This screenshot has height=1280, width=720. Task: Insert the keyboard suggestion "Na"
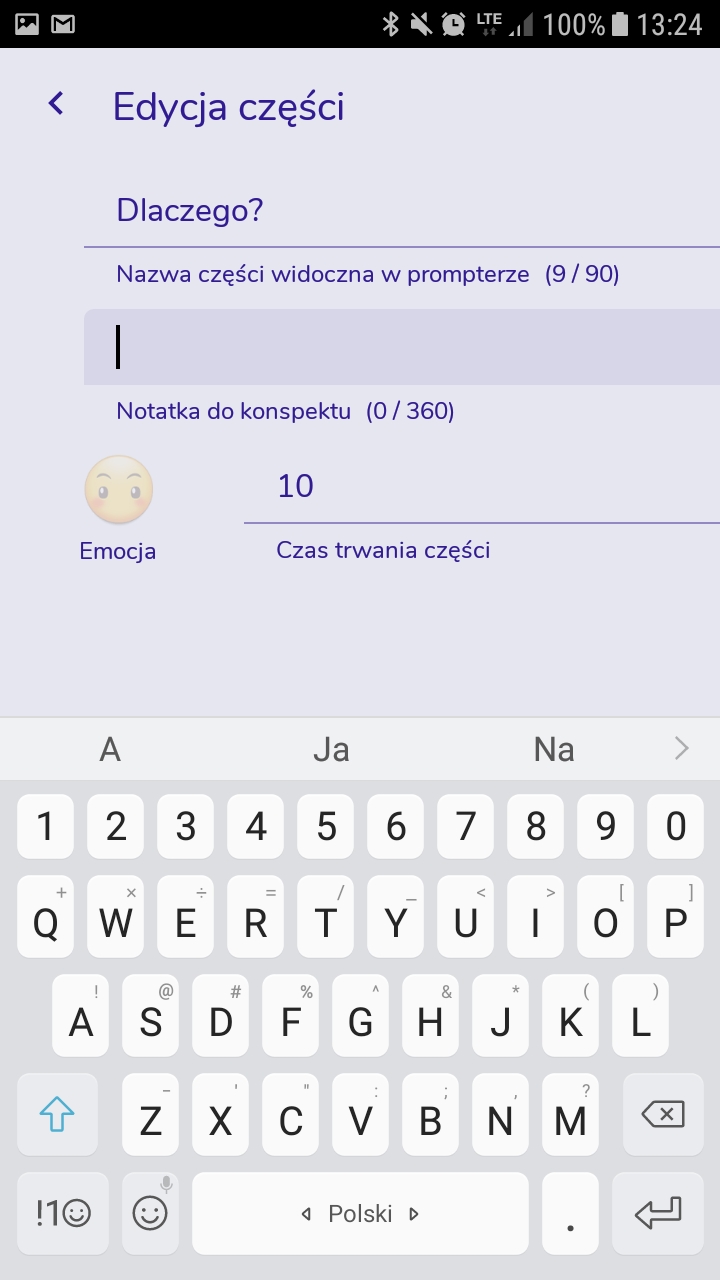pos(554,749)
